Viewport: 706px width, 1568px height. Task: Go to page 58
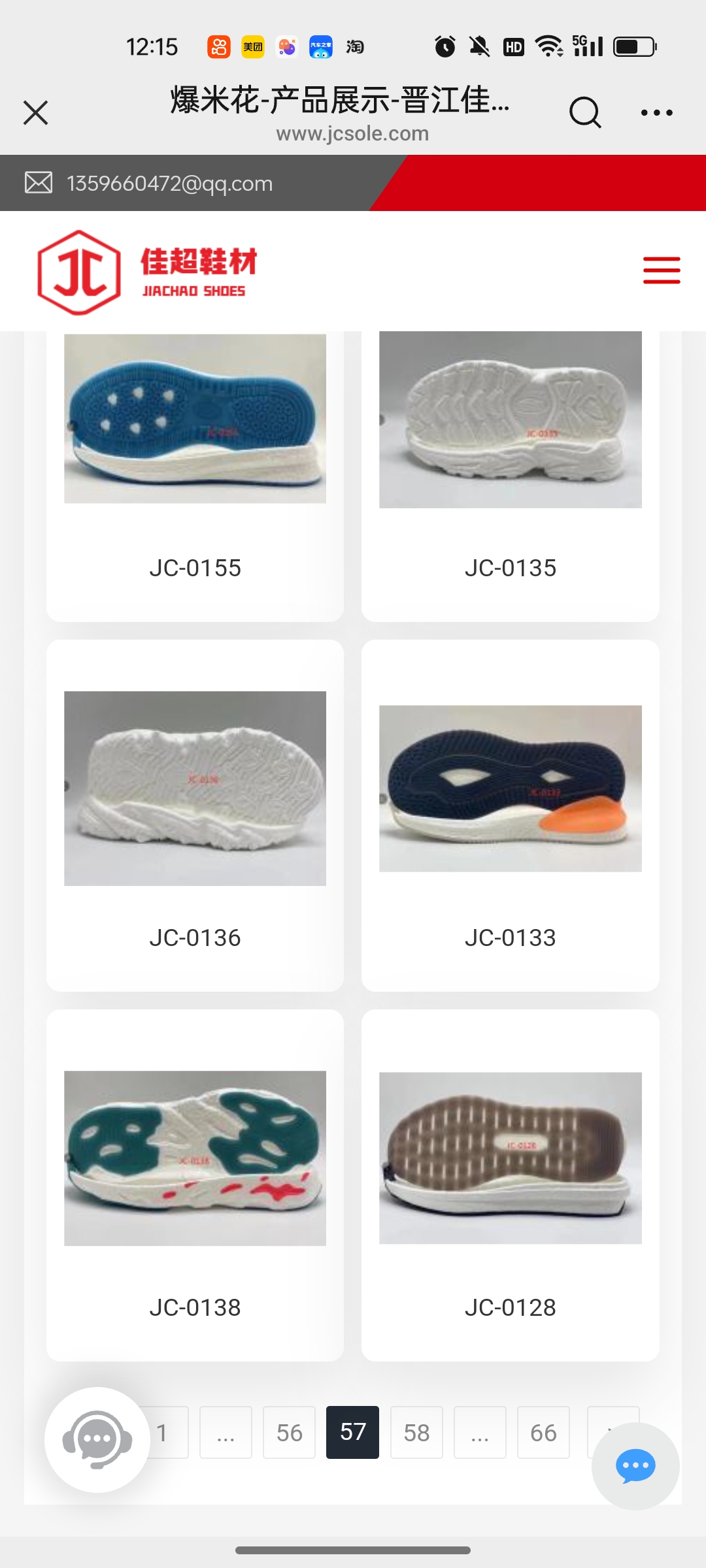416,1432
